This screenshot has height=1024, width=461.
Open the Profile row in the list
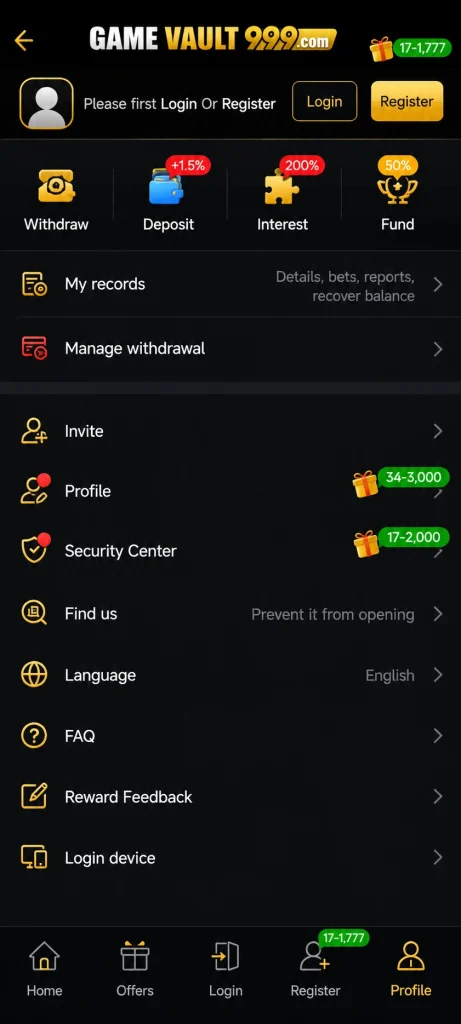click(x=230, y=491)
